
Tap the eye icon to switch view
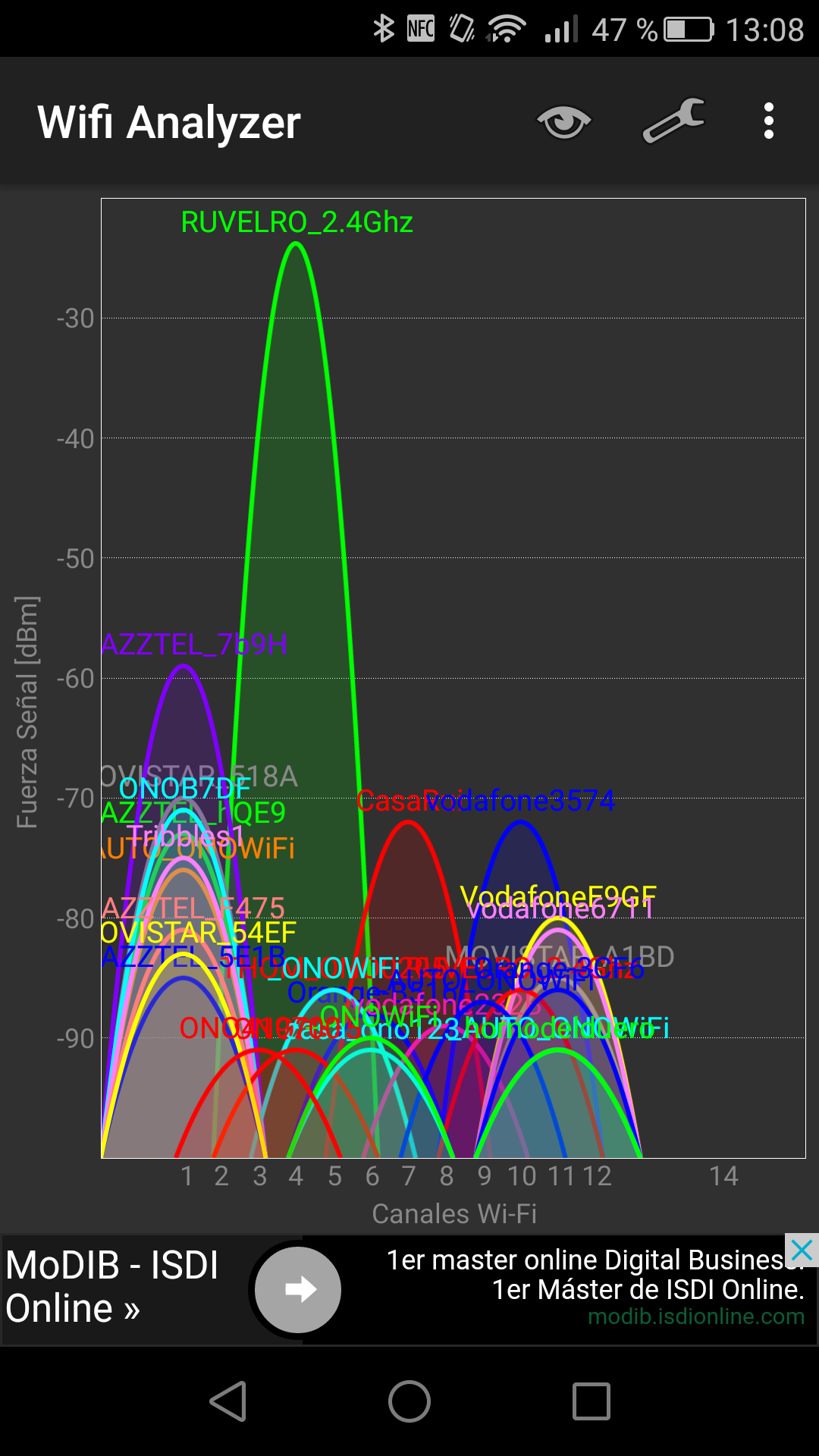pos(563,121)
